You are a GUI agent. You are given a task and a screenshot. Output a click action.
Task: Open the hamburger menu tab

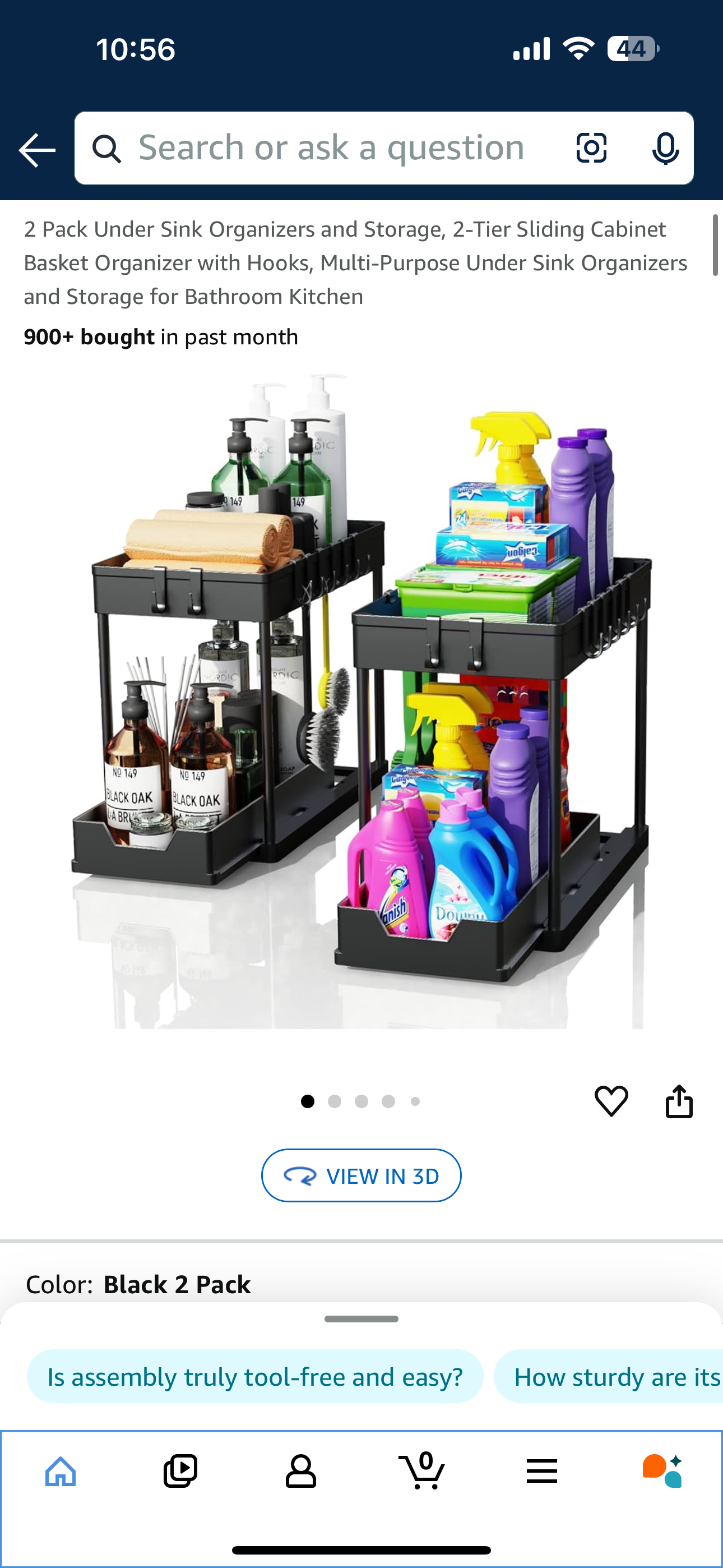point(541,1471)
